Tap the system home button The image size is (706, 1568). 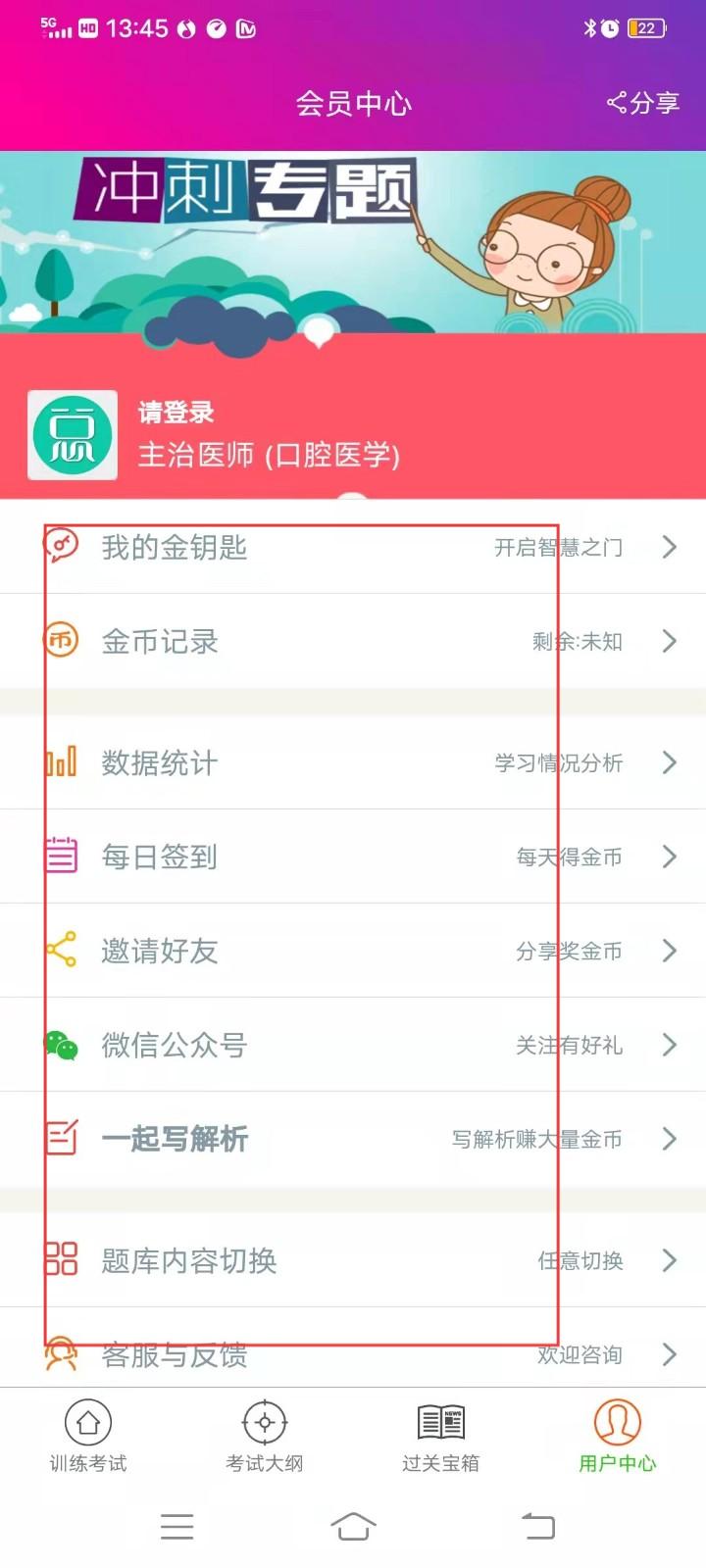(353, 1526)
